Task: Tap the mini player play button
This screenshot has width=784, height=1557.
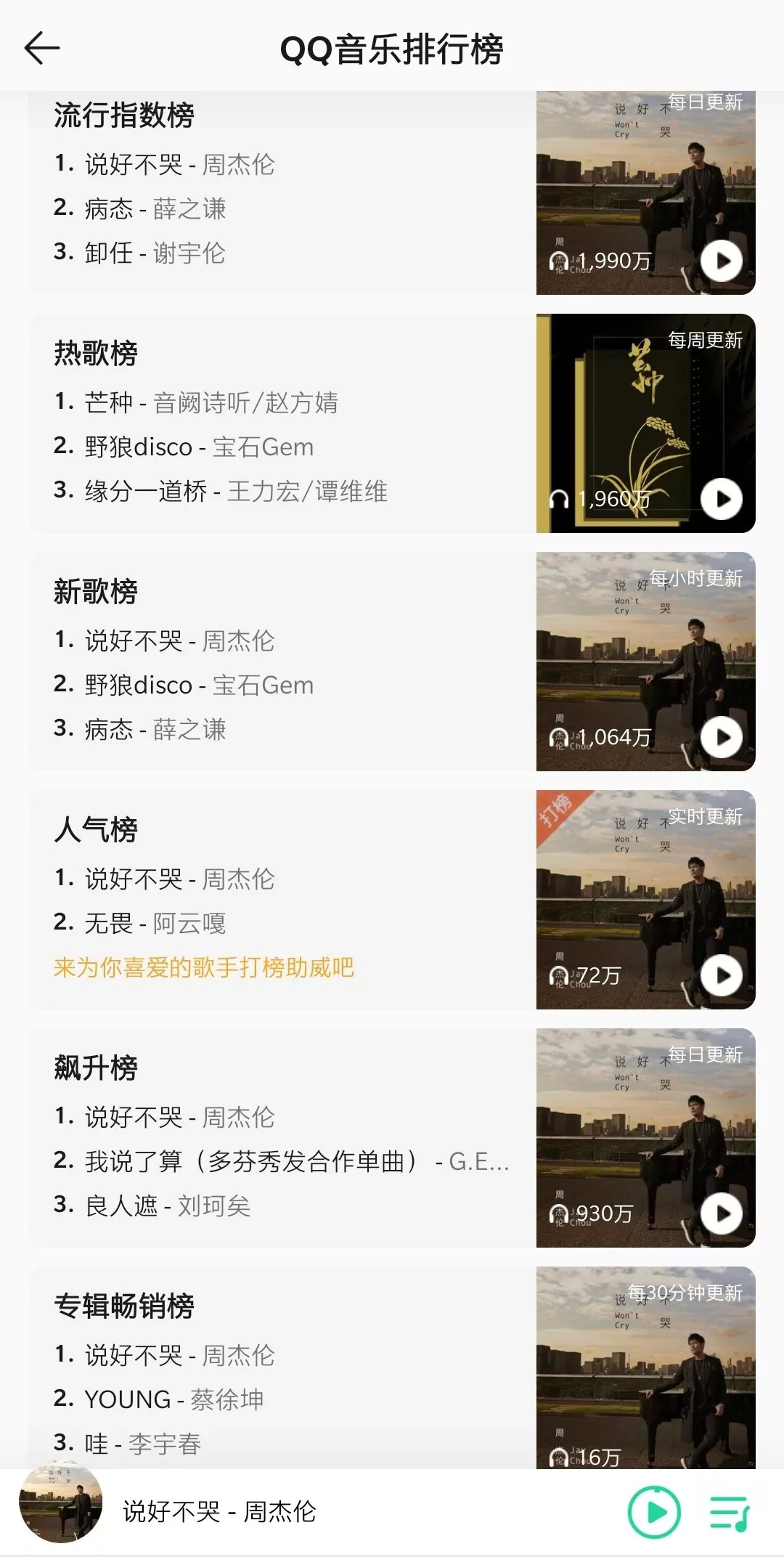Action: [654, 1513]
